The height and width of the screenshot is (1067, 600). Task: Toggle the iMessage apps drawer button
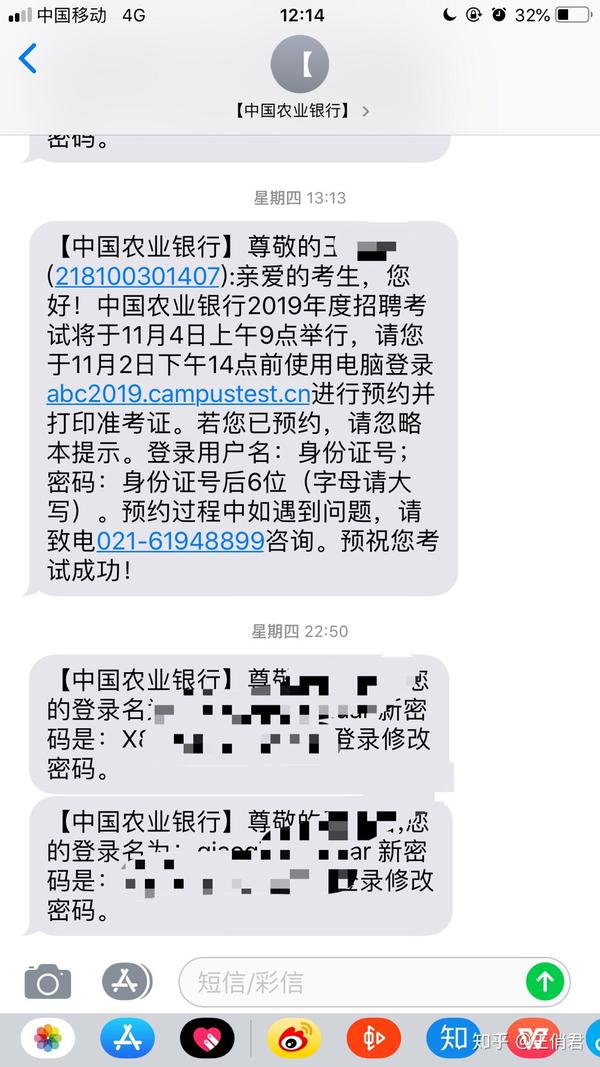[x=126, y=981]
